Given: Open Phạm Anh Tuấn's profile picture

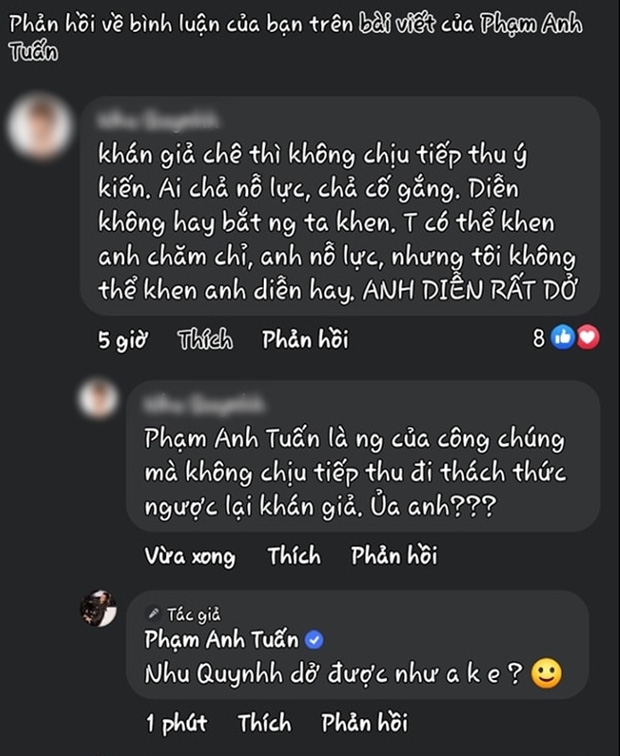Looking at the screenshot, I should [99, 608].
